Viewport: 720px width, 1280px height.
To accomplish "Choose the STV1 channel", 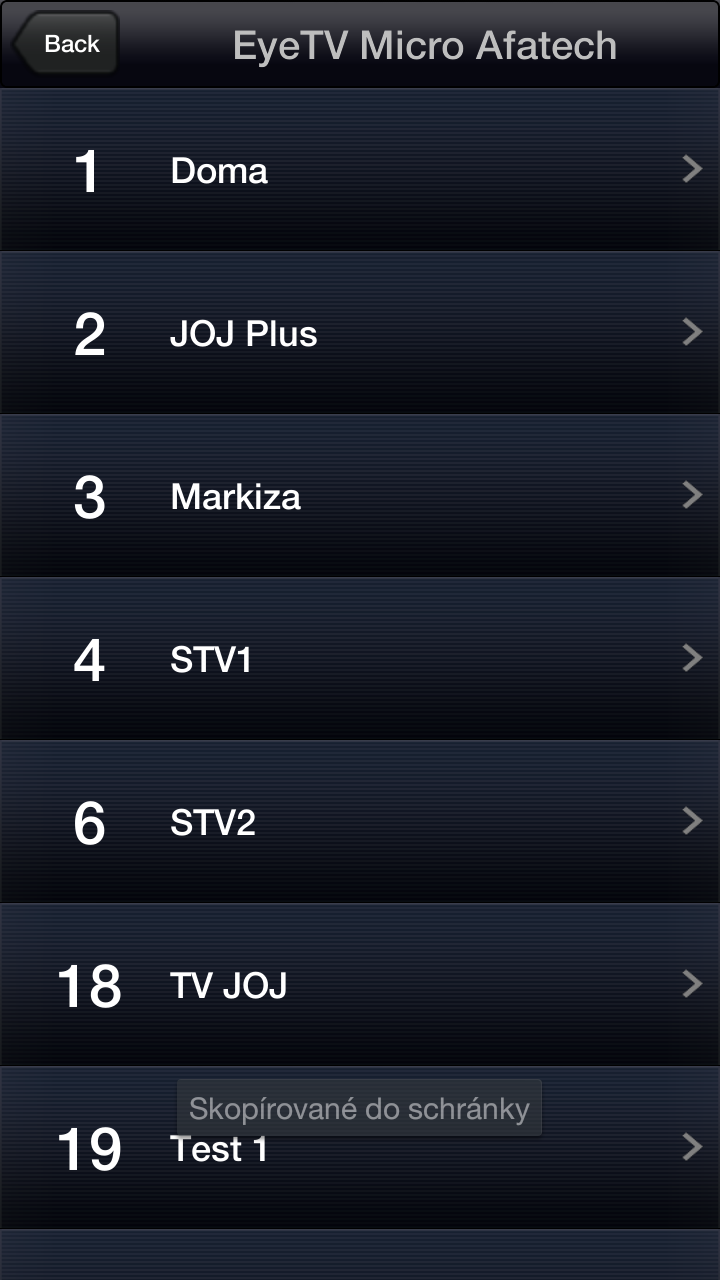I will click(x=360, y=660).
